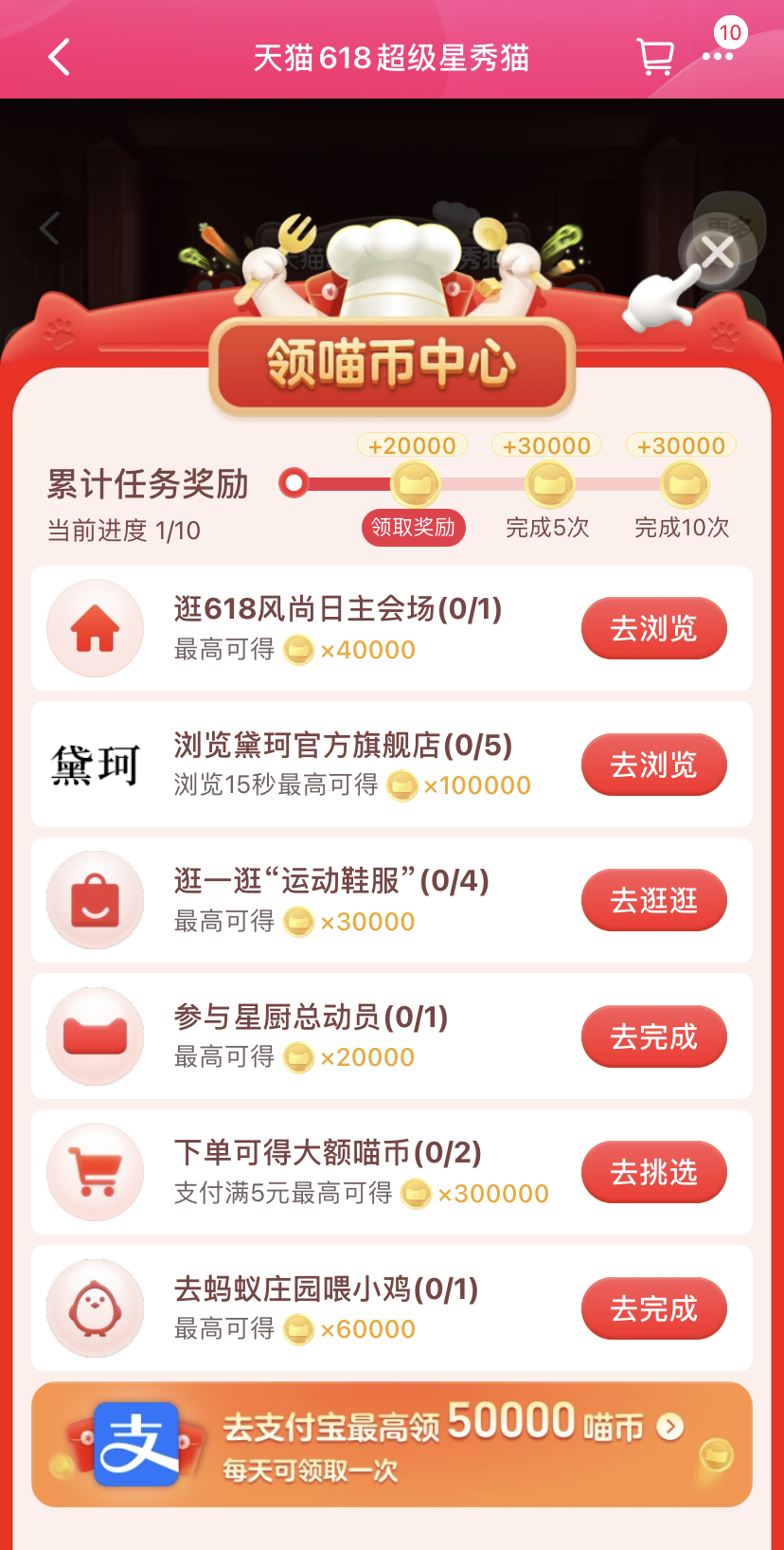Viewport: 784px width, 1550px height.
Task: Tap 去浏览 for 逛618风尚日主会场
Action: click(653, 628)
